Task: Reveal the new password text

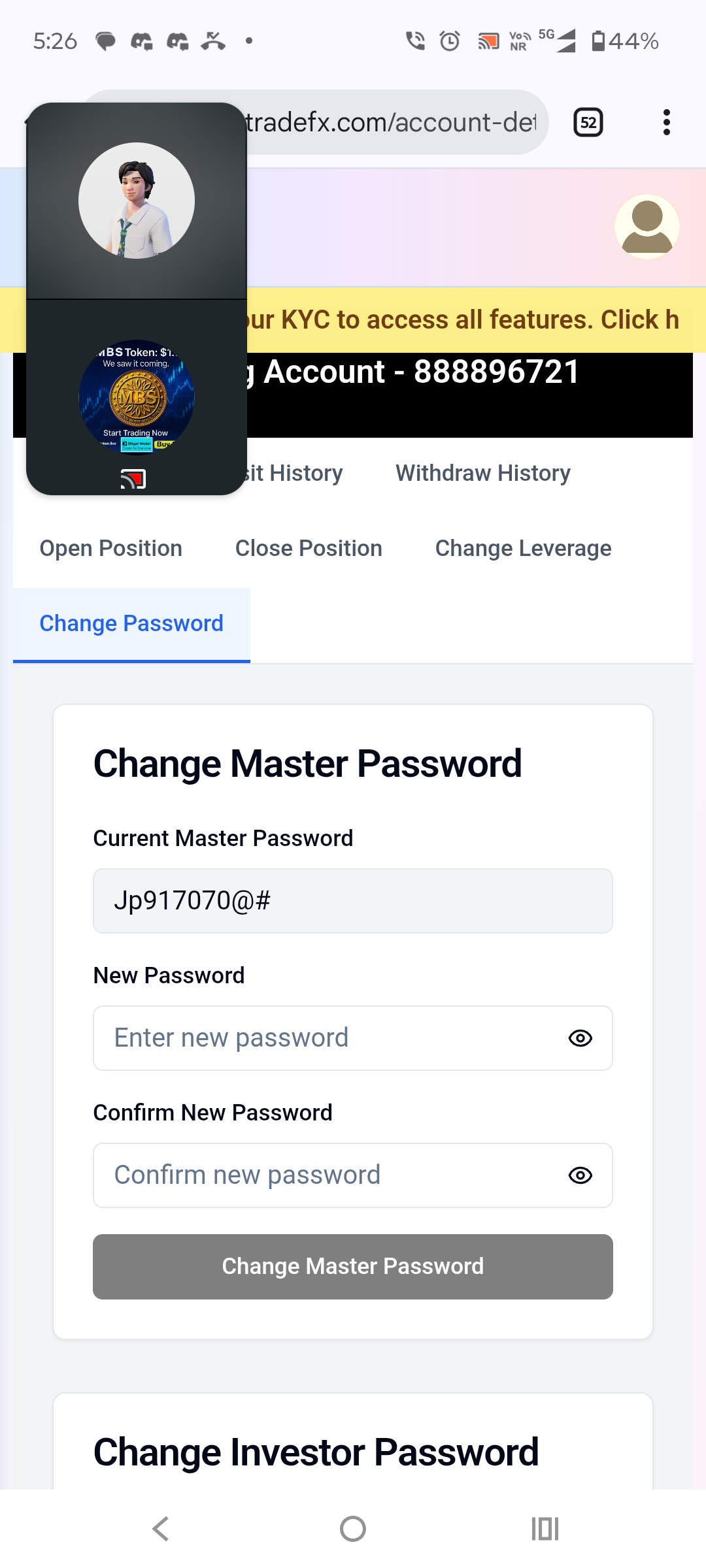Action: 580,1038
